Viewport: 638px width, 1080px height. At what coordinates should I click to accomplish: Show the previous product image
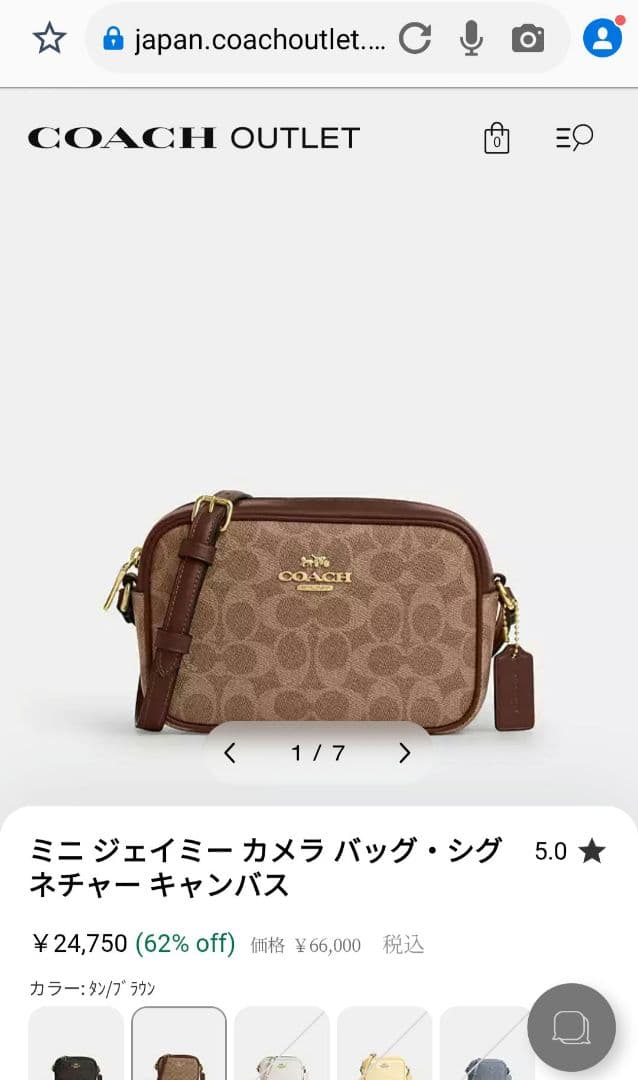click(230, 753)
